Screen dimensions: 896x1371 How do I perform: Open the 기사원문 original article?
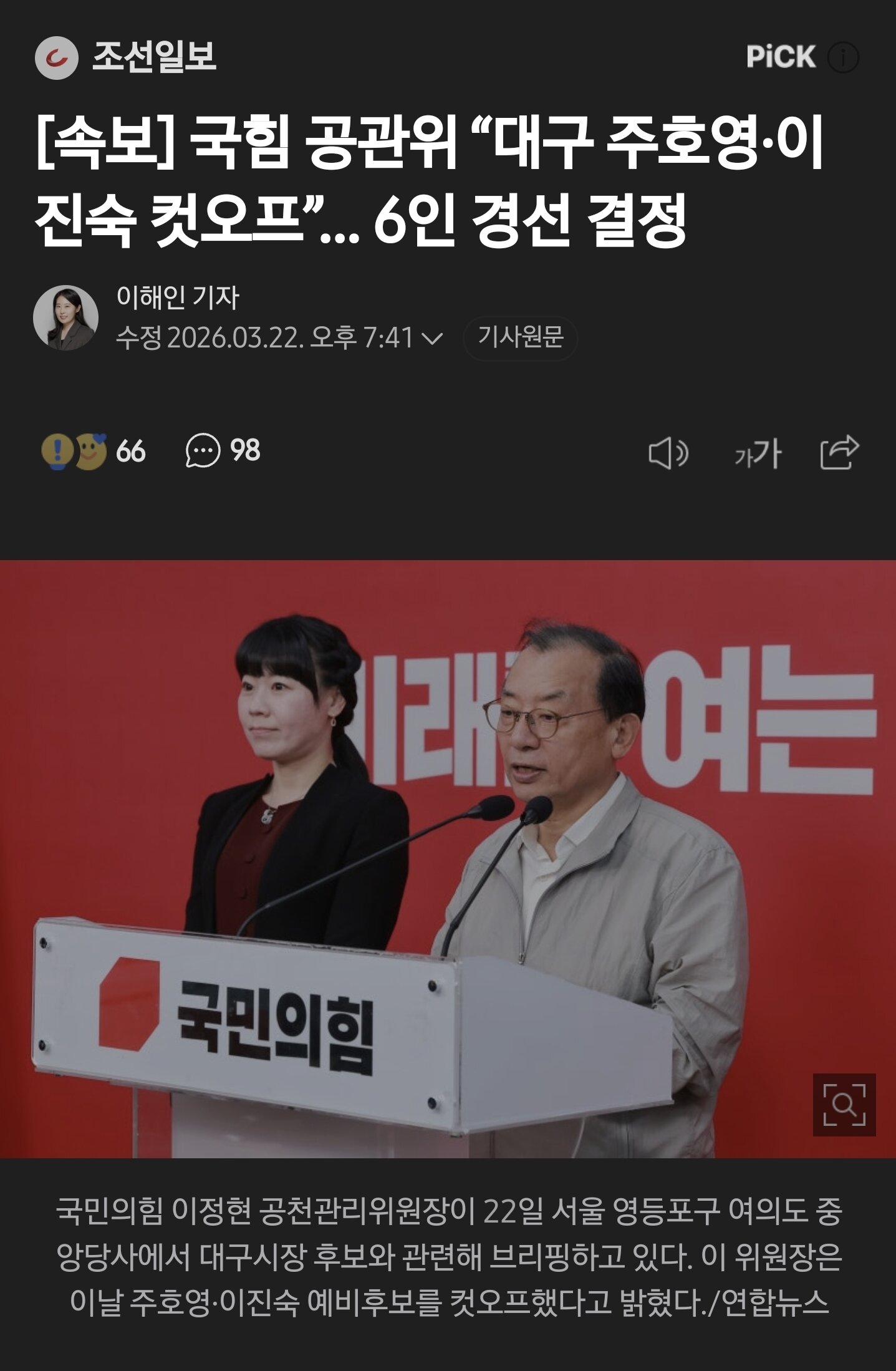[520, 338]
